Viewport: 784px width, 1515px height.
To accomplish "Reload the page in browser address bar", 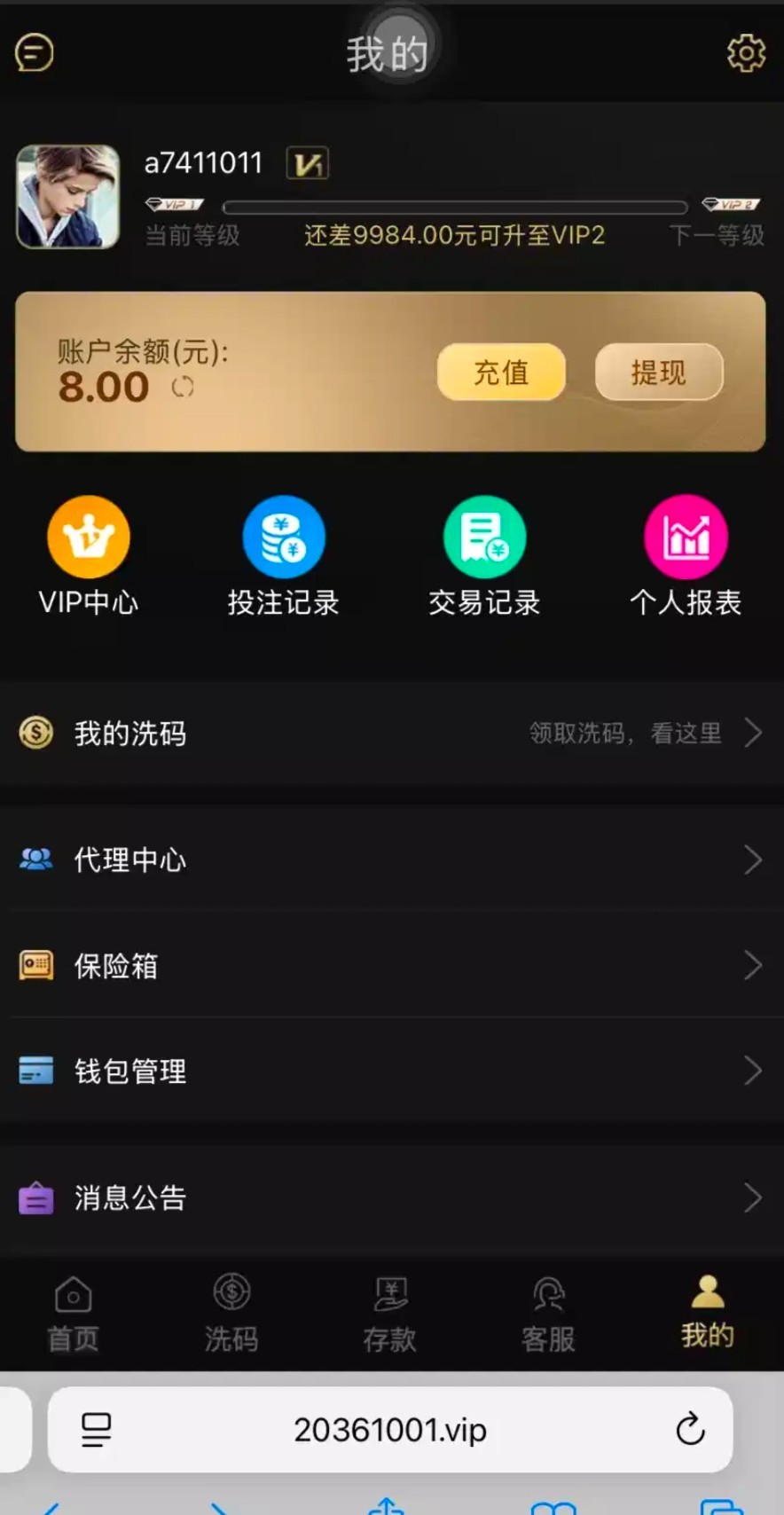I will (x=690, y=1430).
